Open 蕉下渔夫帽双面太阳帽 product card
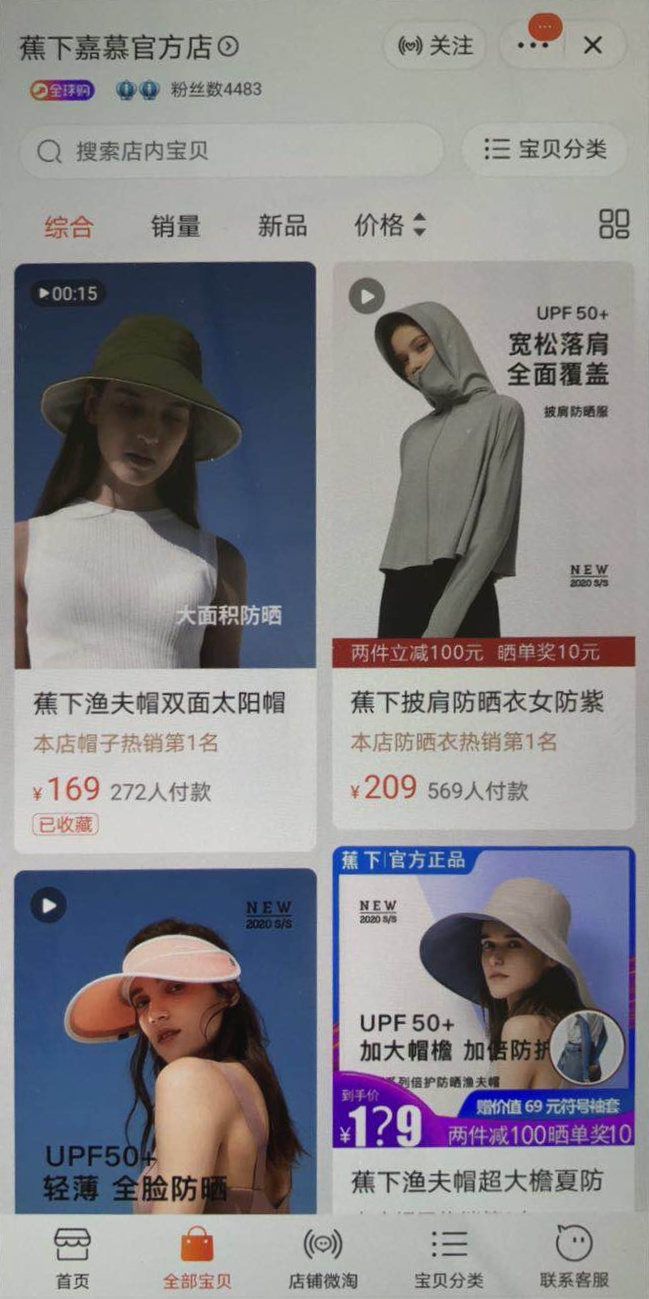Image resolution: width=649 pixels, height=1299 pixels. (x=165, y=557)
